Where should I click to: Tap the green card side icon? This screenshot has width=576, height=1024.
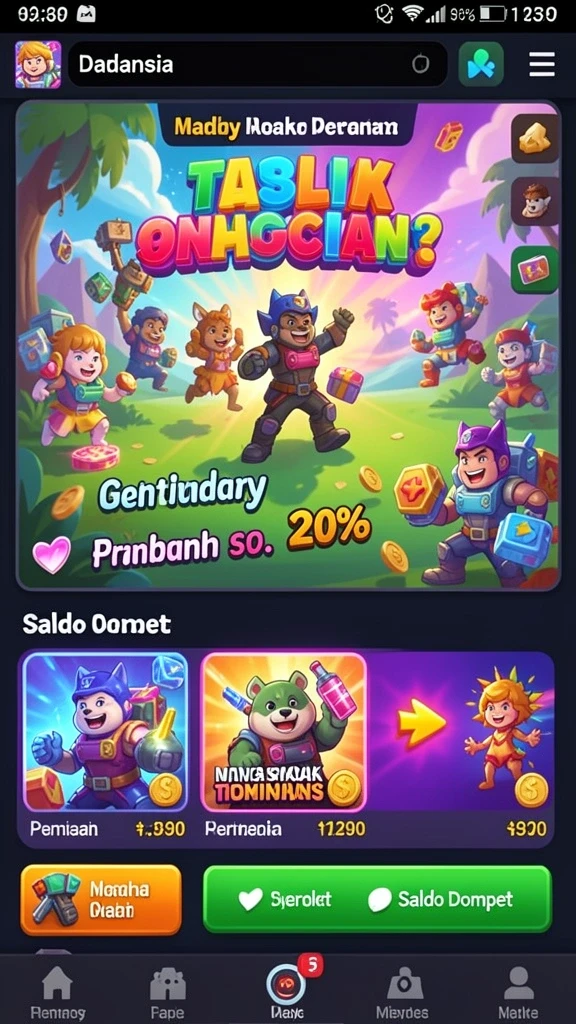(535, 269)
